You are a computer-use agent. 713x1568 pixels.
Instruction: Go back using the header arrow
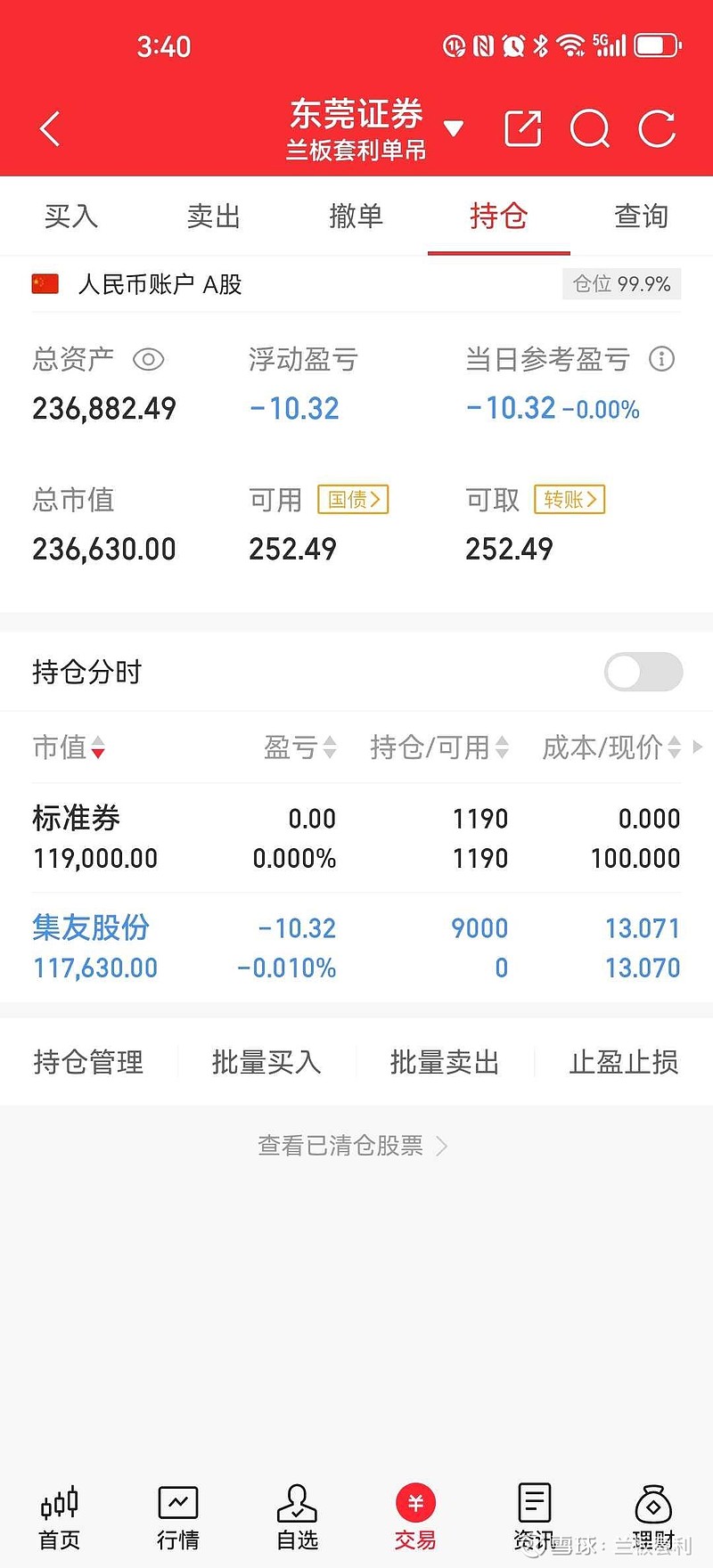[x=50, y=129]
